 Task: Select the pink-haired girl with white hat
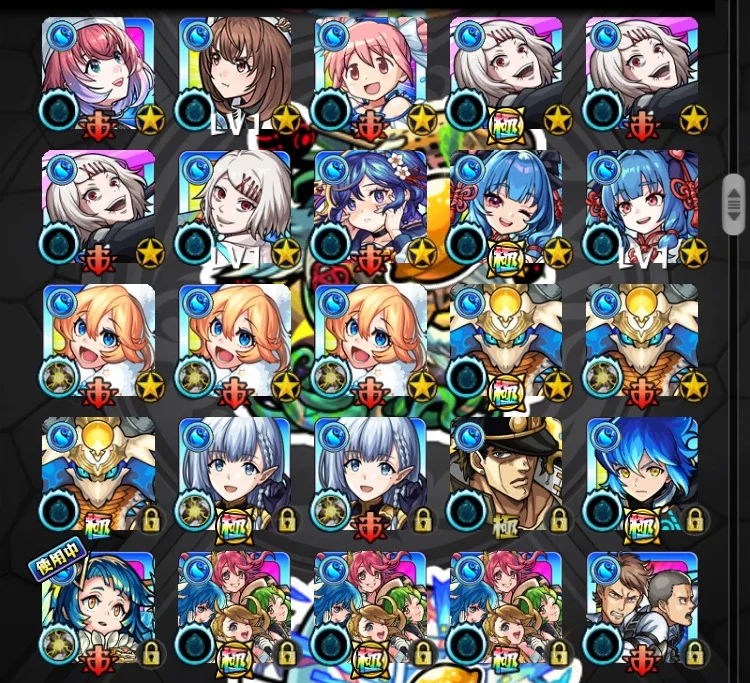pyautogui.click(x=98, y=73)
